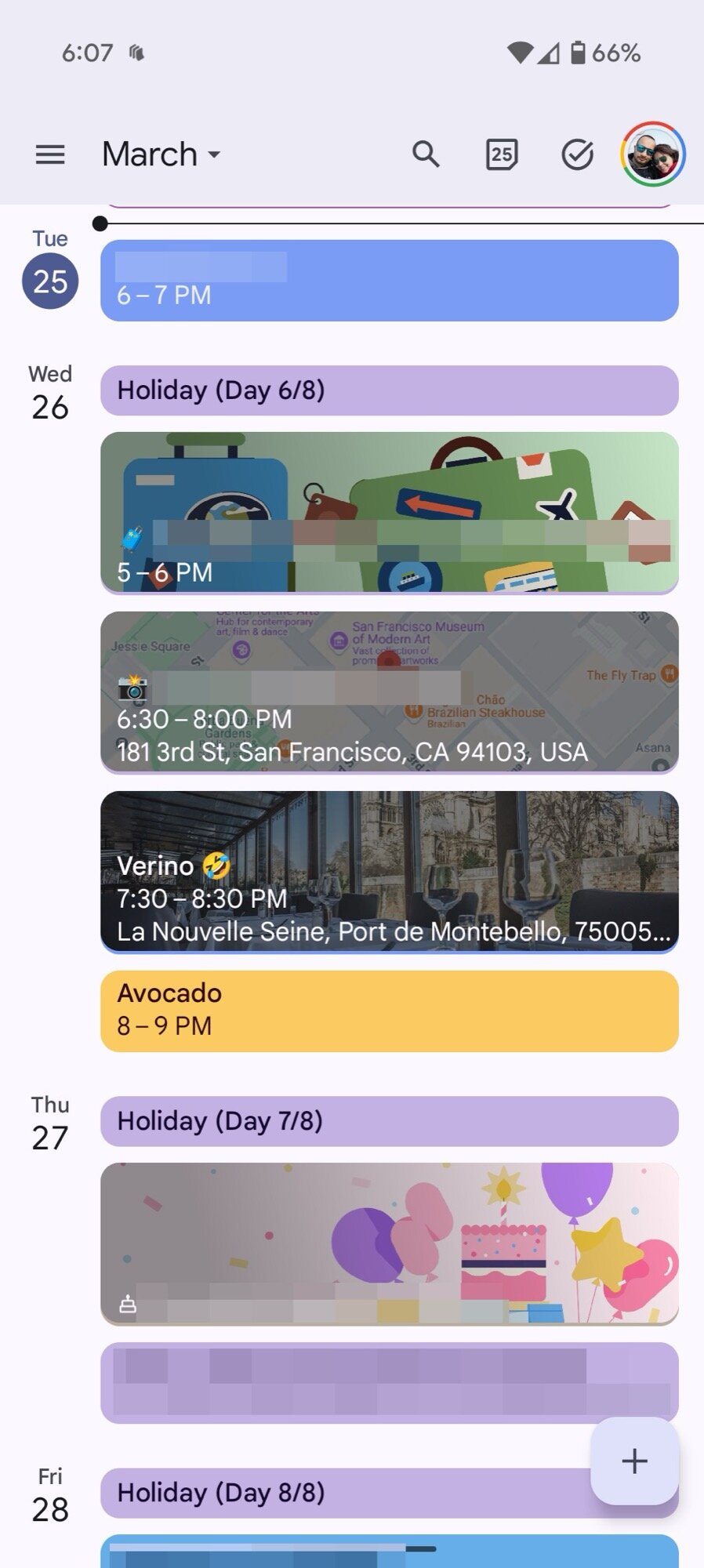
Task: Open Holiday (Day 8/8) event
Action: (x=345, y=1493)
